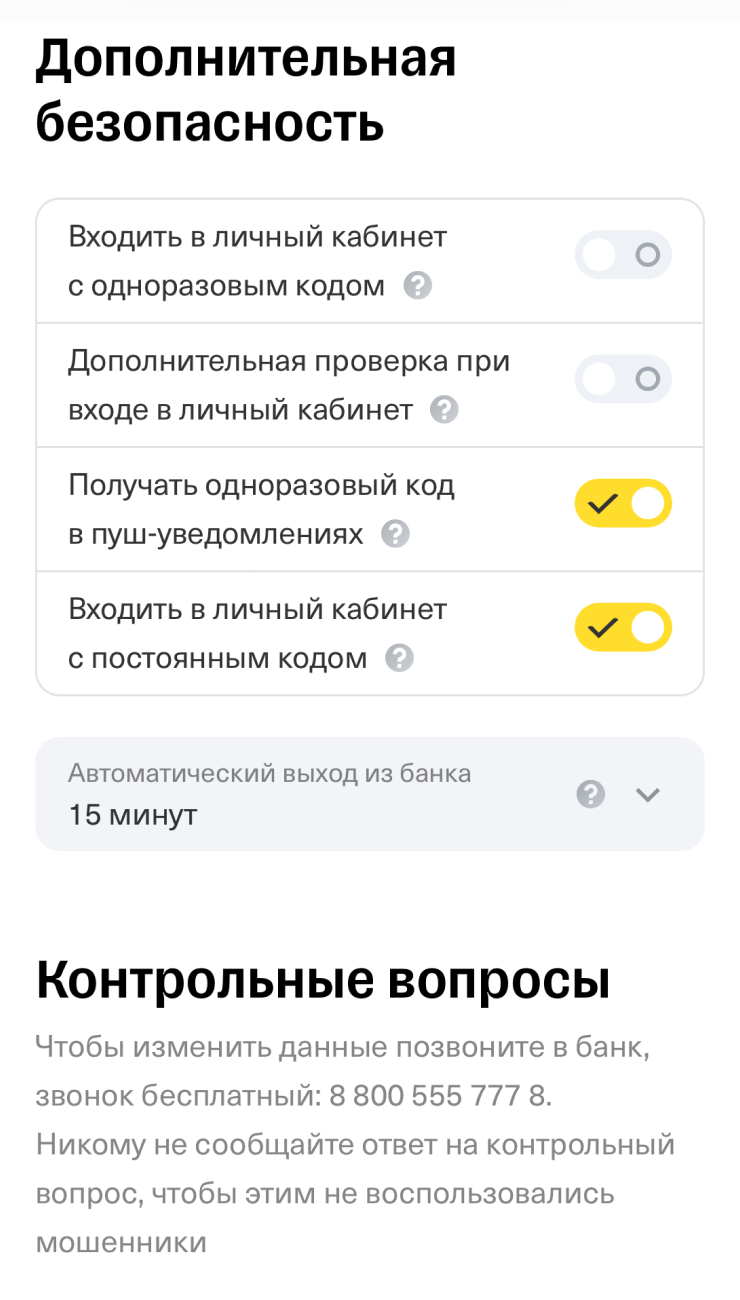Image resolution: width=740 pixels, height=1300 pixels.
Task: Open help icon next to «с одноразовым кодом»
Action: [x=418, y=287]
